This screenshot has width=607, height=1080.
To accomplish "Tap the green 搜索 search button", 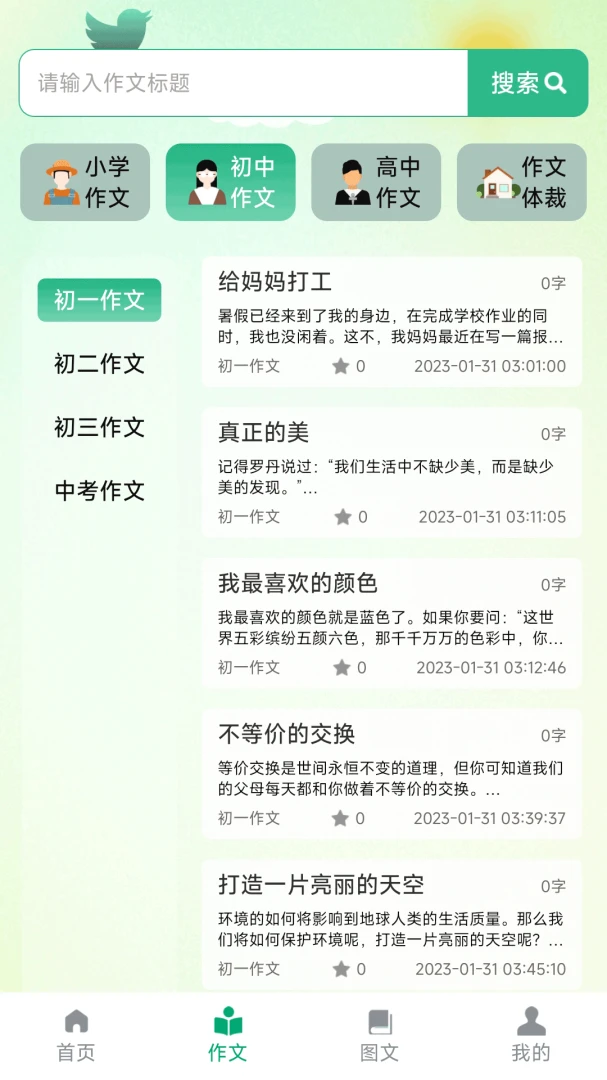I will pos(528,83).
